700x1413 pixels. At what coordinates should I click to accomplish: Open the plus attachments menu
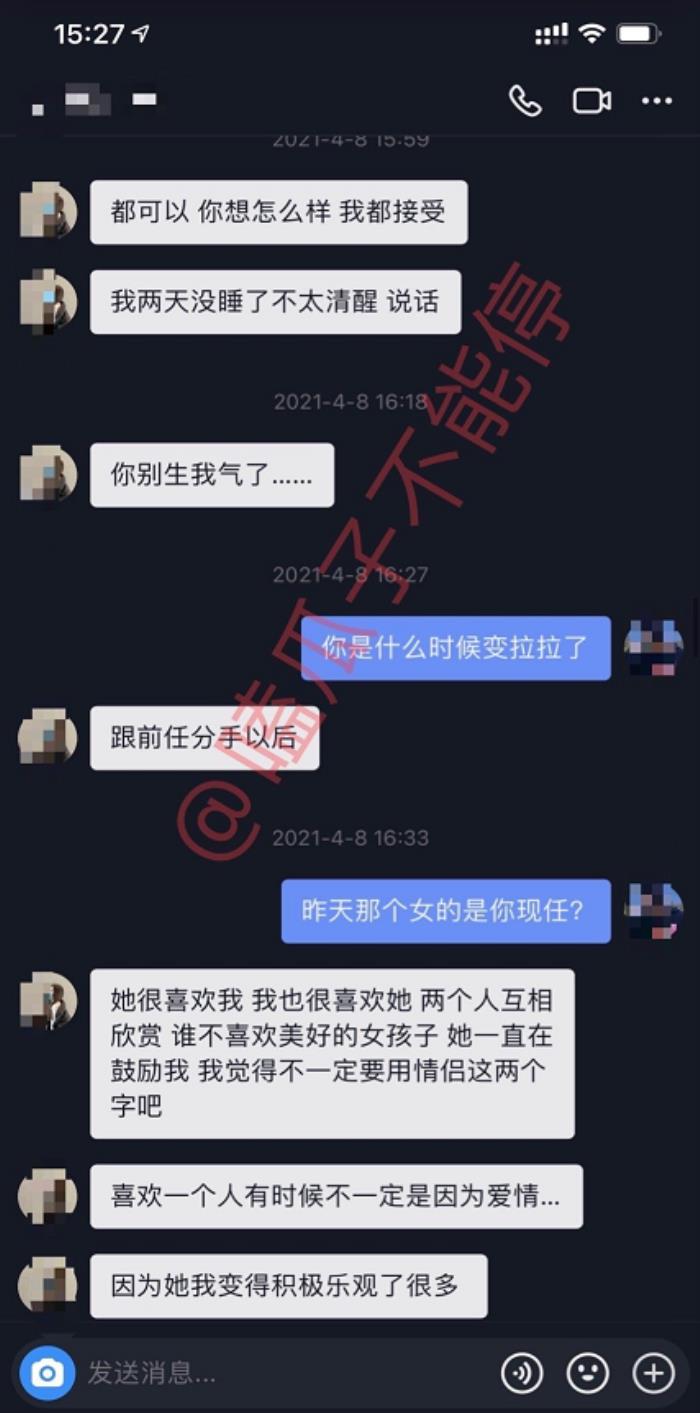coord(654,1373)
